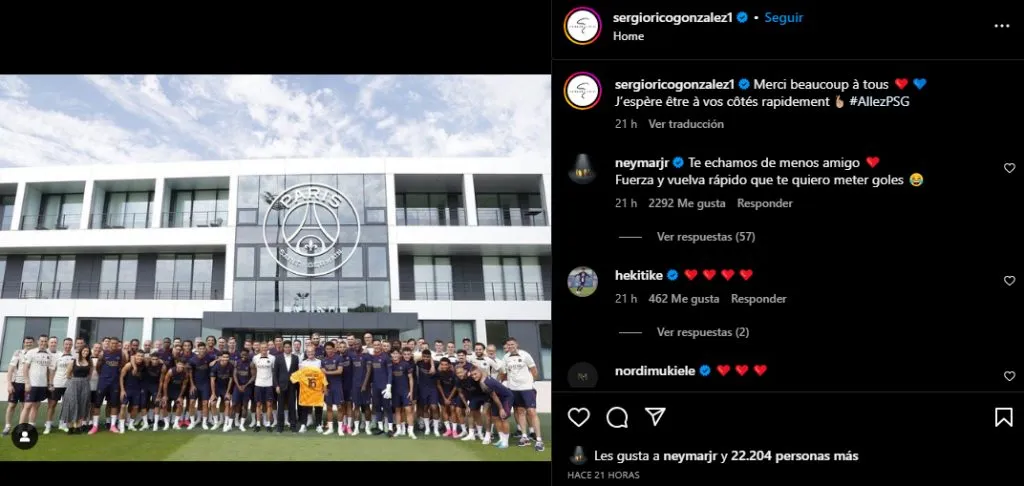
Task: Like the post with the heart icon
Action: pos(579,417)
